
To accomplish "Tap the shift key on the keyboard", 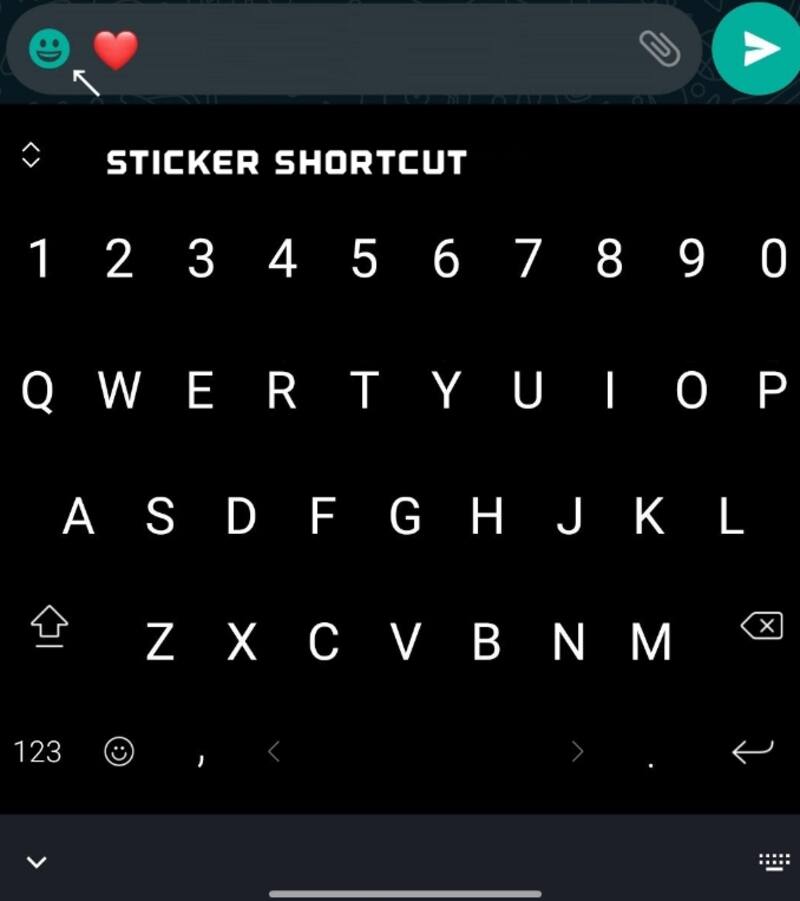I will [49, 628].
